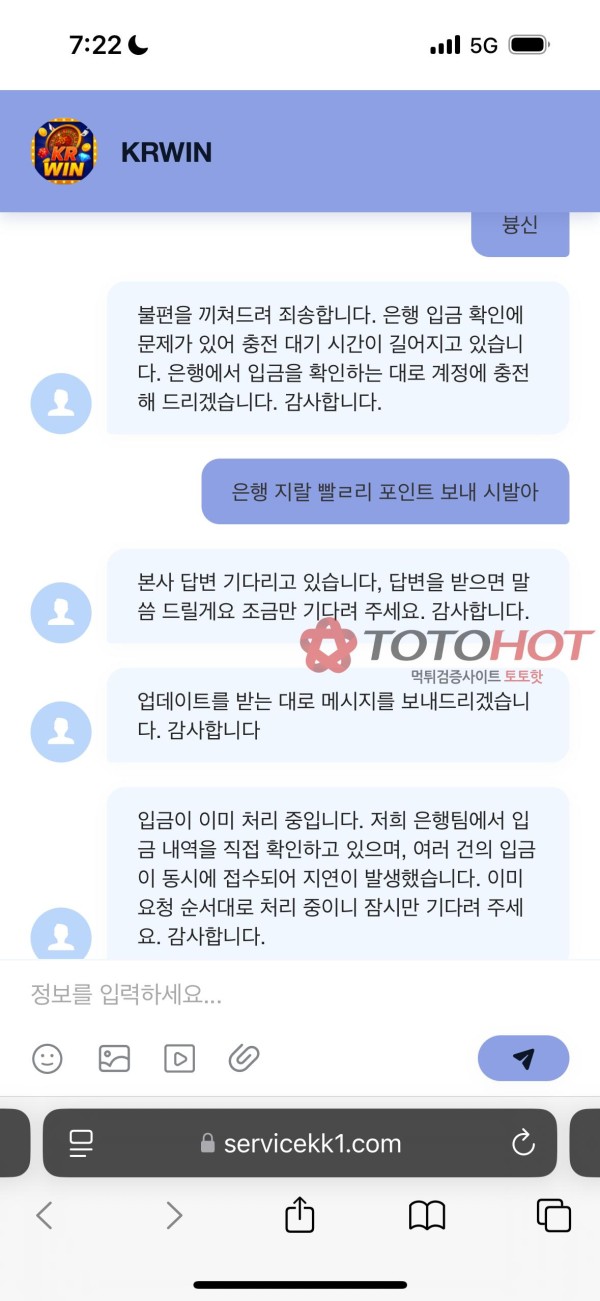This screenshot has width=600, height=1301.
Task: Open the emoji picker
Action: [x=47, y=1058]
